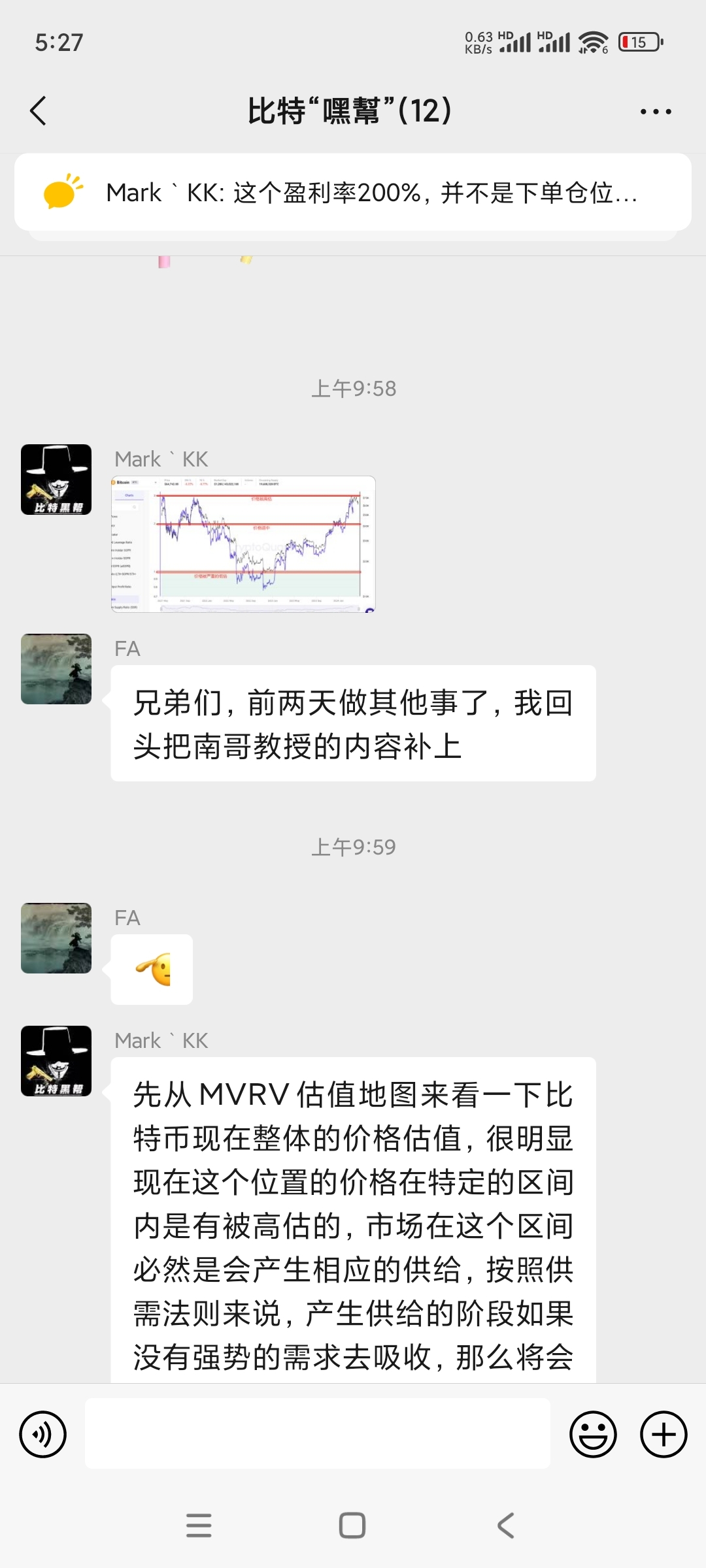The width and height of the screenshot is (706, 1568).
Task: Go back with the left arrow
Action: point(37,110)
